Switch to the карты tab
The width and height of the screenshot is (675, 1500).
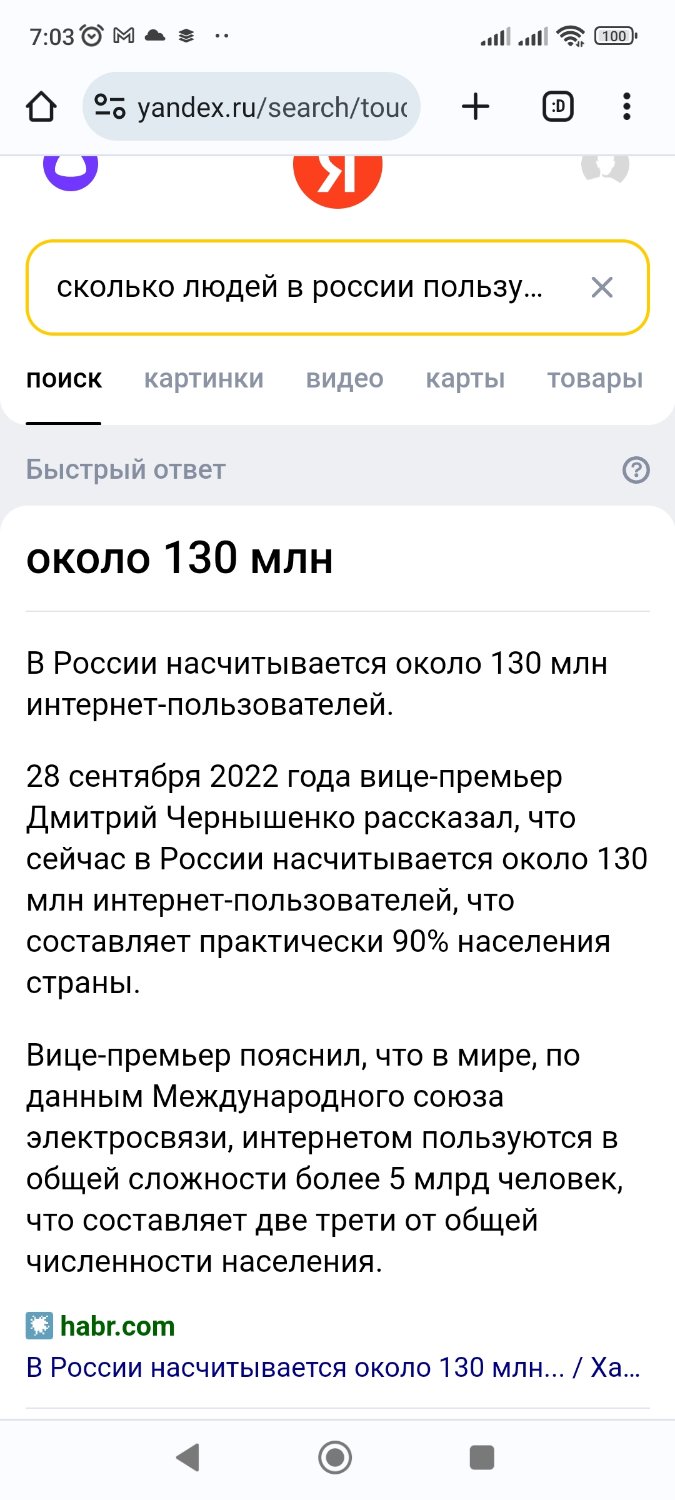tap(465, 379)
